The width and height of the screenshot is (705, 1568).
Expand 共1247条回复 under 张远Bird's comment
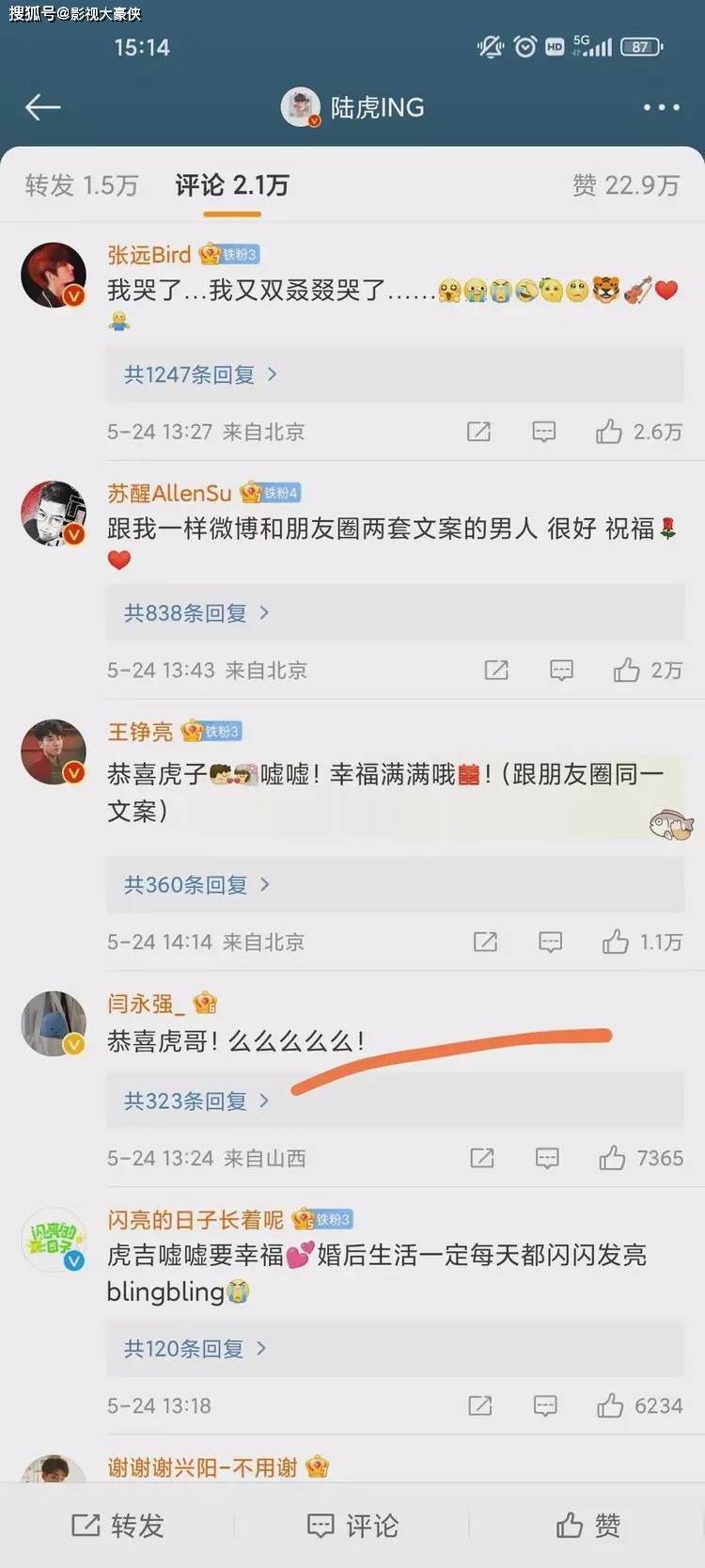395,374
